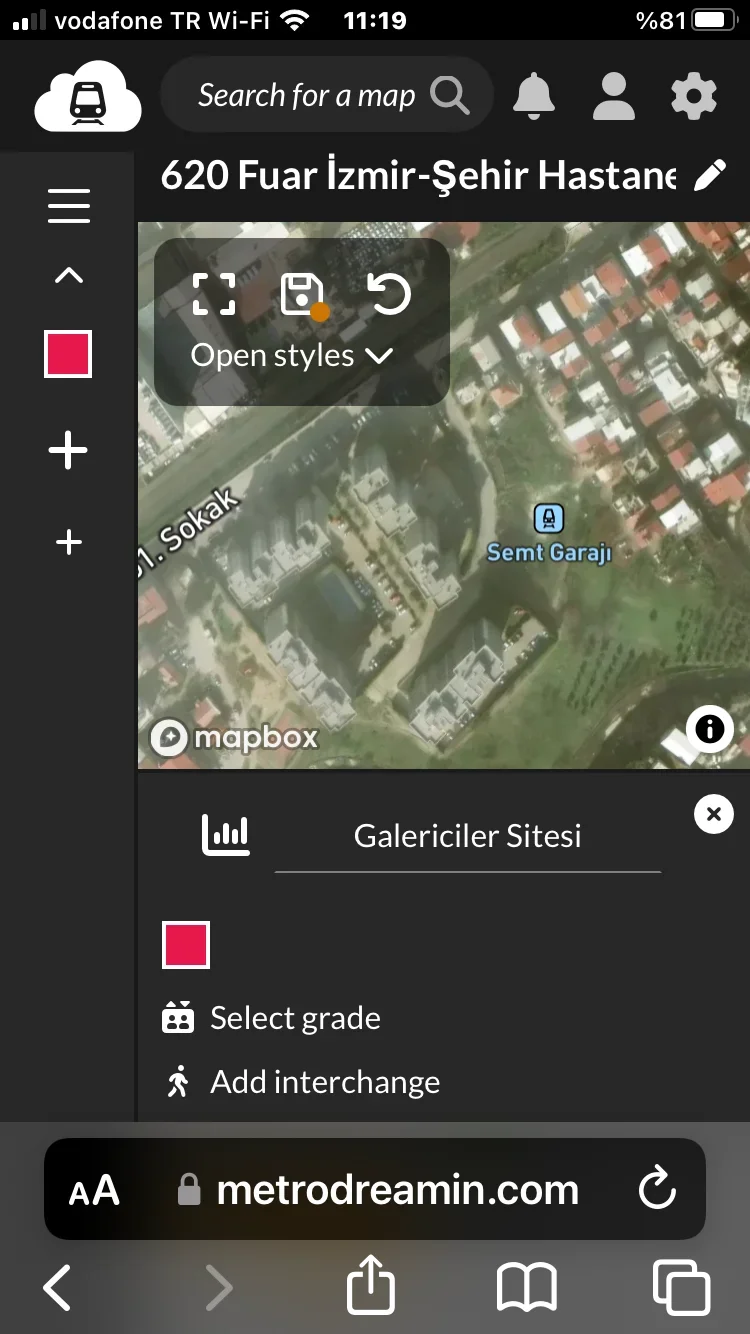Open the notifications bell
750x1334 pixels.
pyautogui.click(x=534, y=95)
